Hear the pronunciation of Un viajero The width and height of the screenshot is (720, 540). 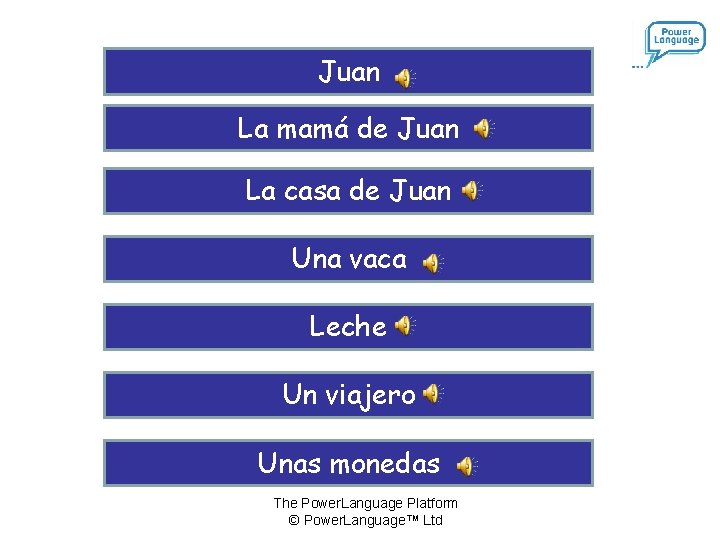[x=433, y=394]
